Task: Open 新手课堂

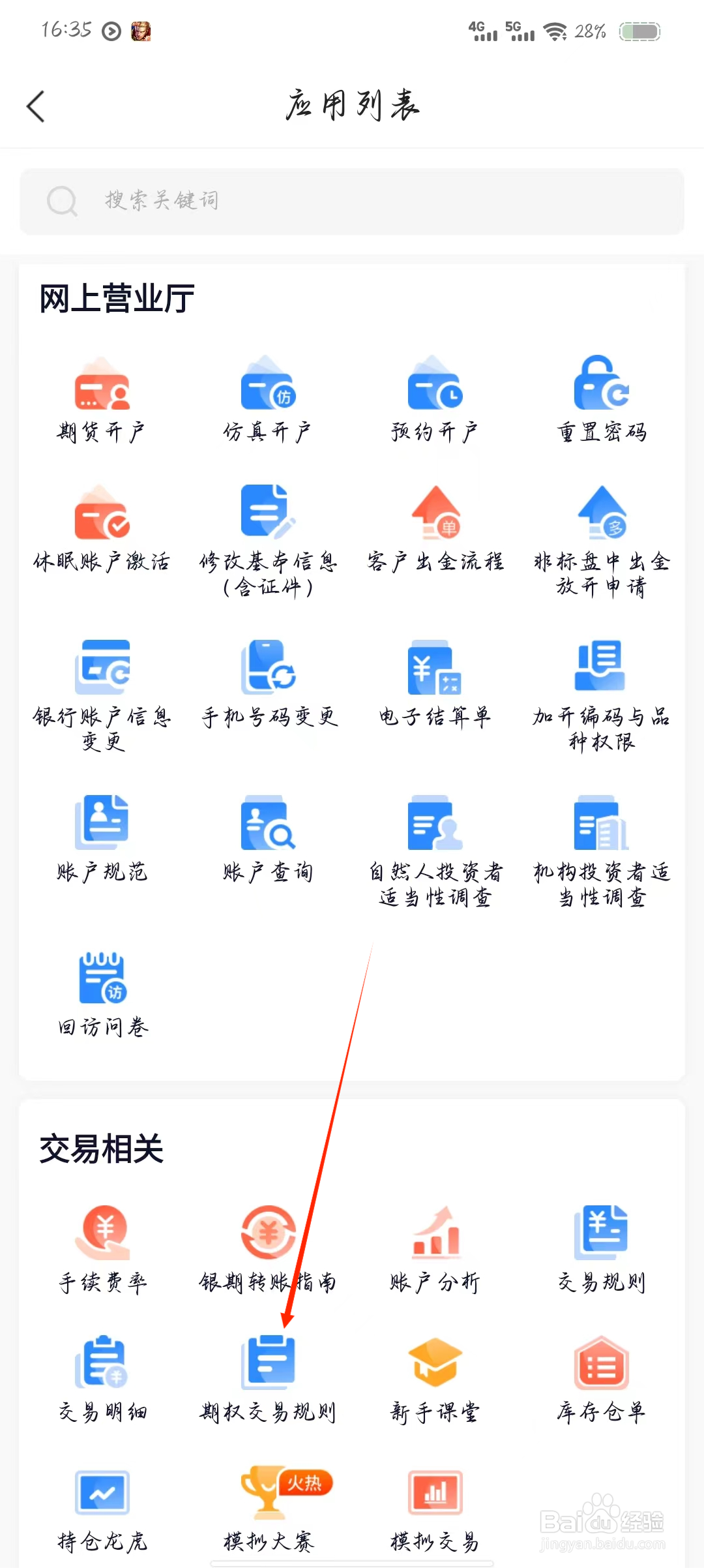Action: (435, 1380)
